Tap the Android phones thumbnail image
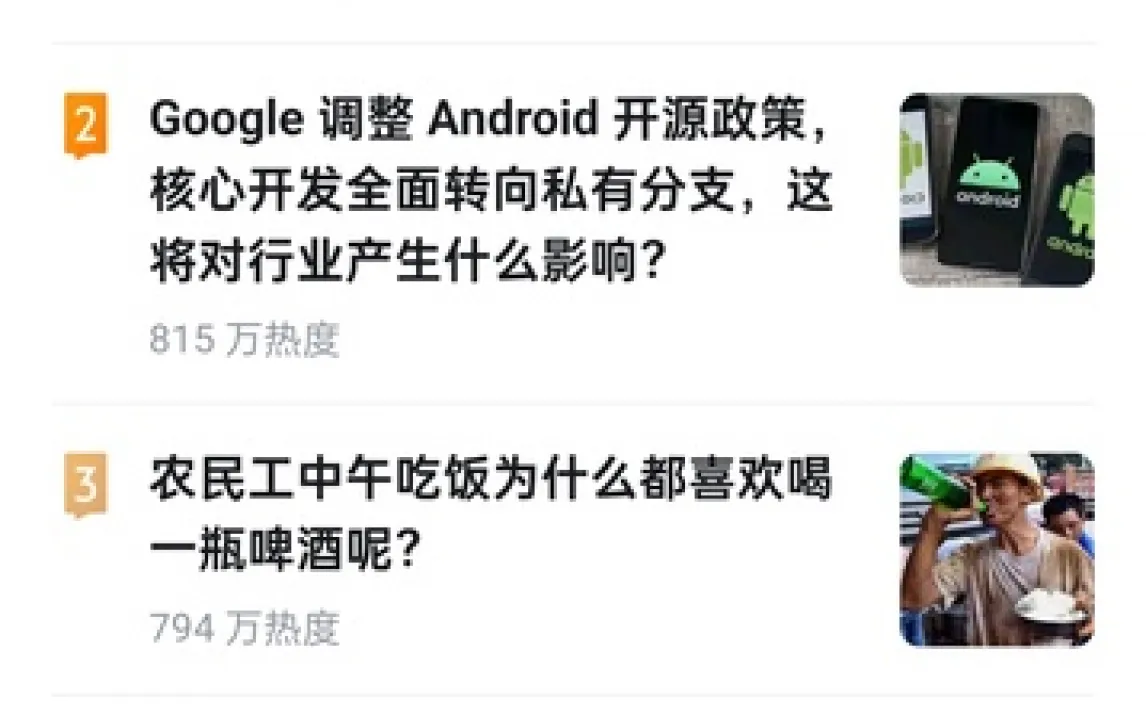Image resolution: width=1146 pixels, height=716 pixels. point(996,190)
